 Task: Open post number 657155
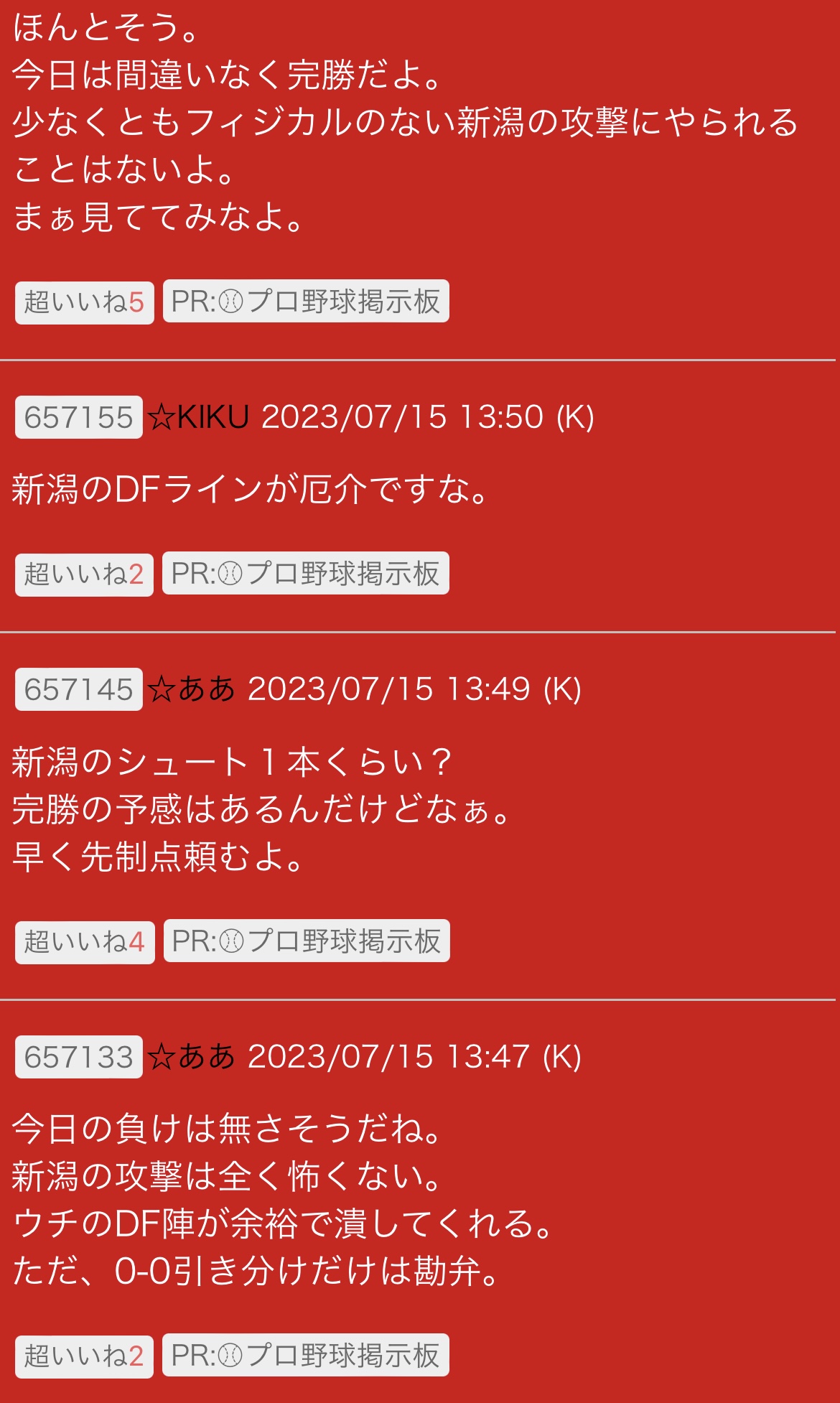click(x=79, y=417)
